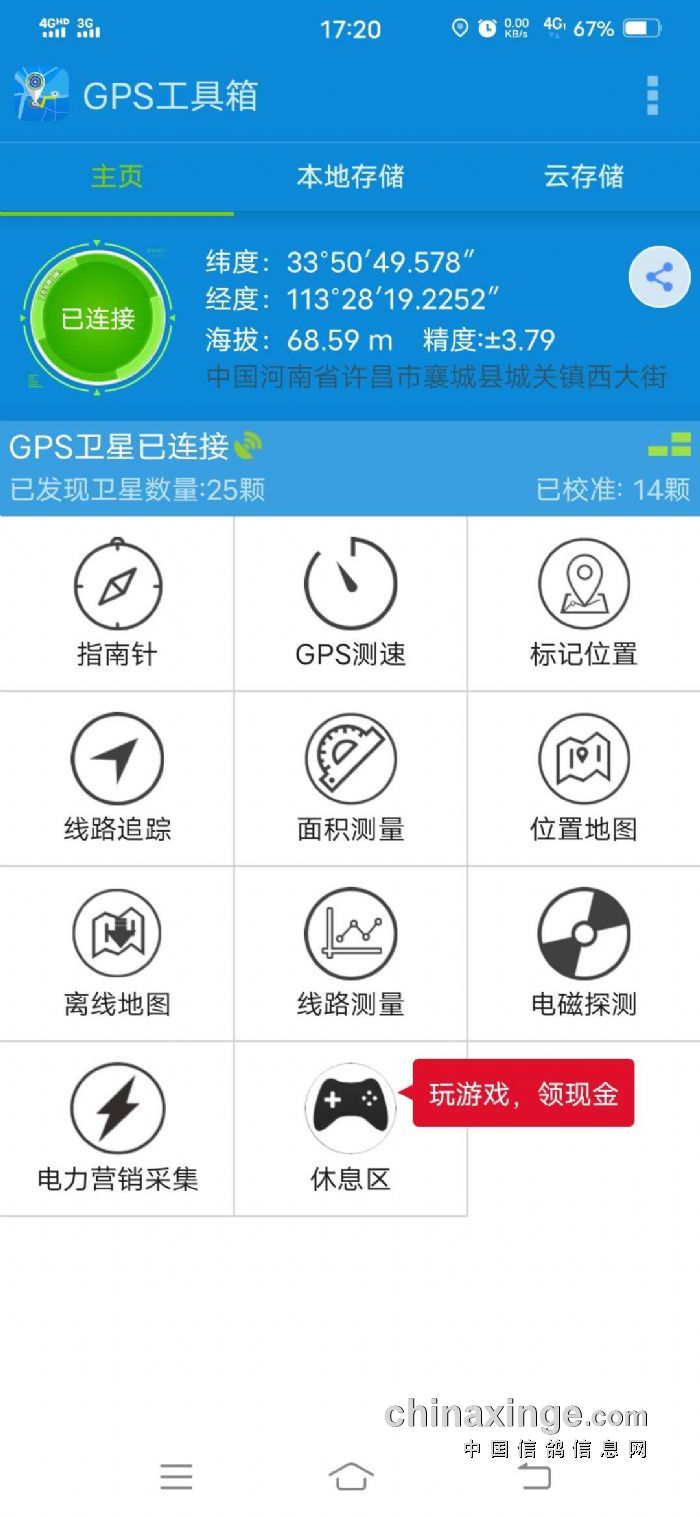Open the 线路测量 route measurement tool
Viewport: 700px width, 1517px height.
pyautogui.click(x=350, y=953)
